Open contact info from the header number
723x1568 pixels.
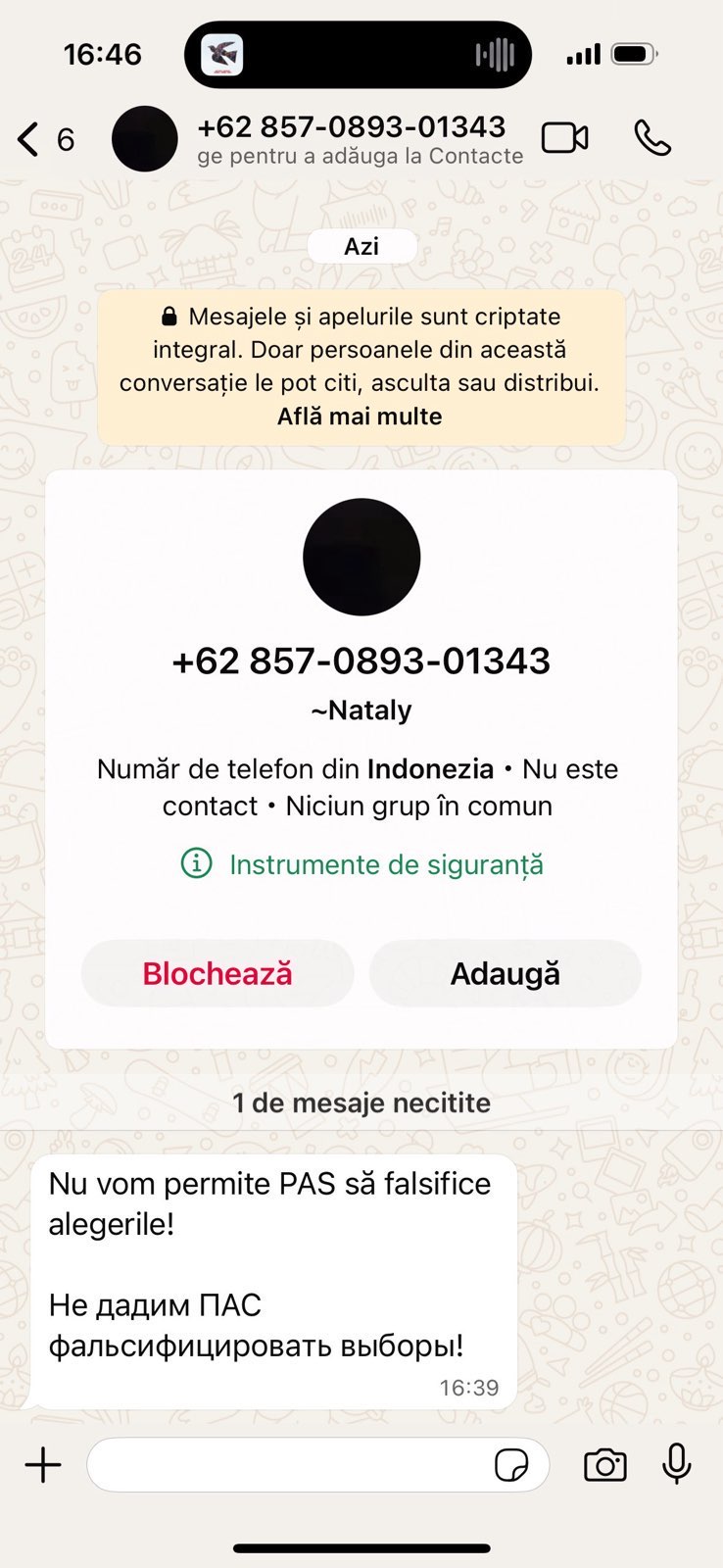[351, 127]
